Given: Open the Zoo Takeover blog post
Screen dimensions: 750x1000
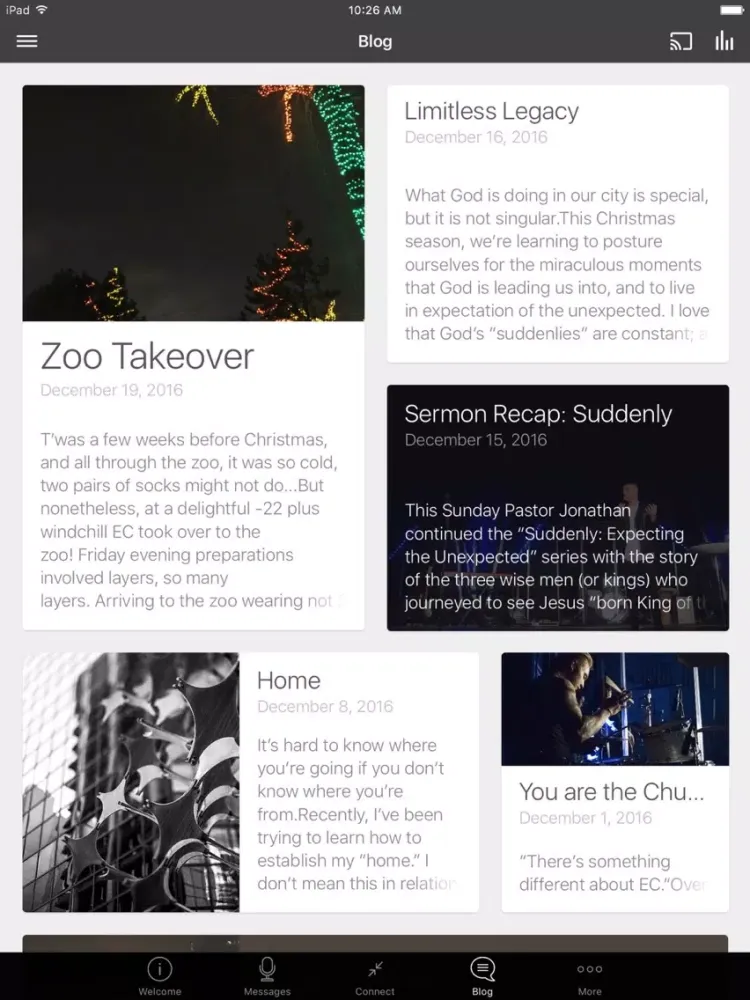Looking at the screenshot, I should click(193, 357).
